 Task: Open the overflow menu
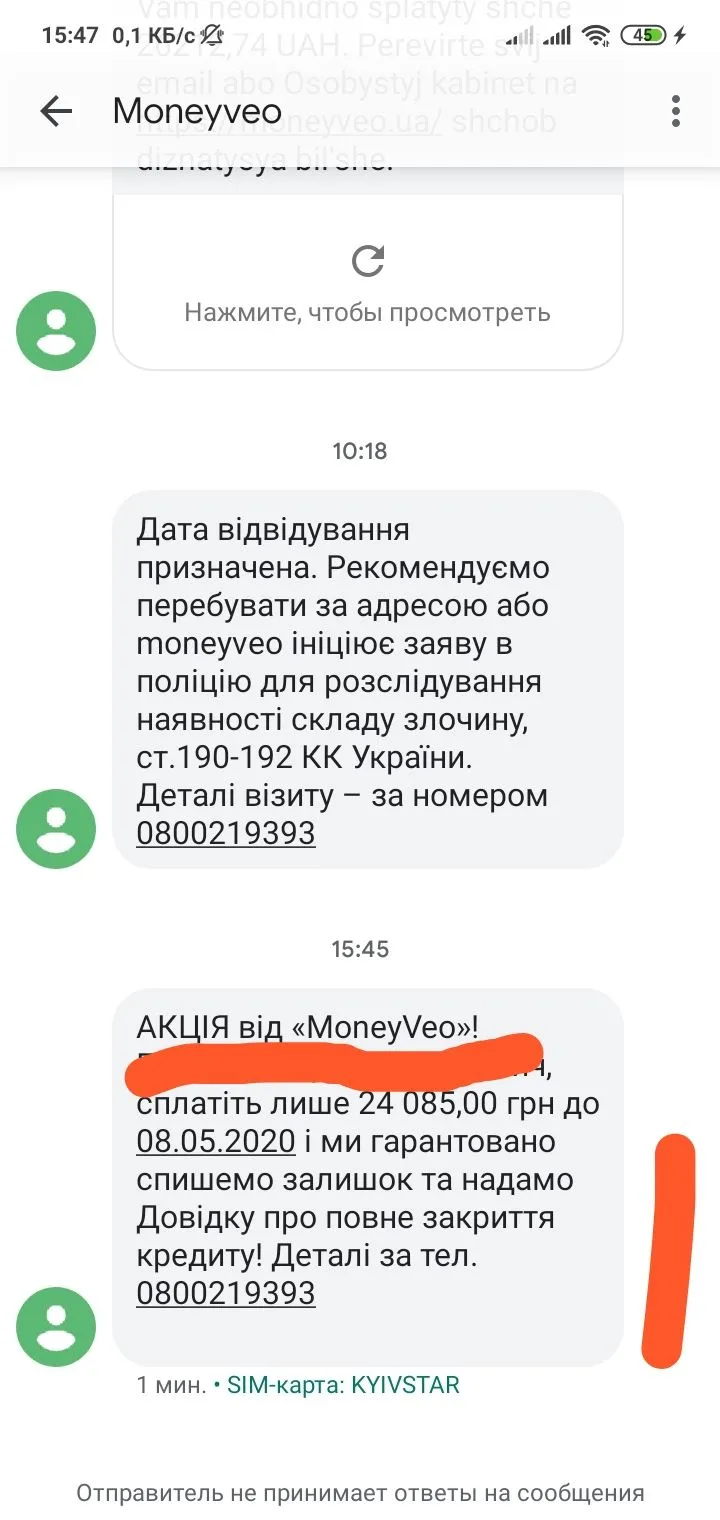point(676,111)
